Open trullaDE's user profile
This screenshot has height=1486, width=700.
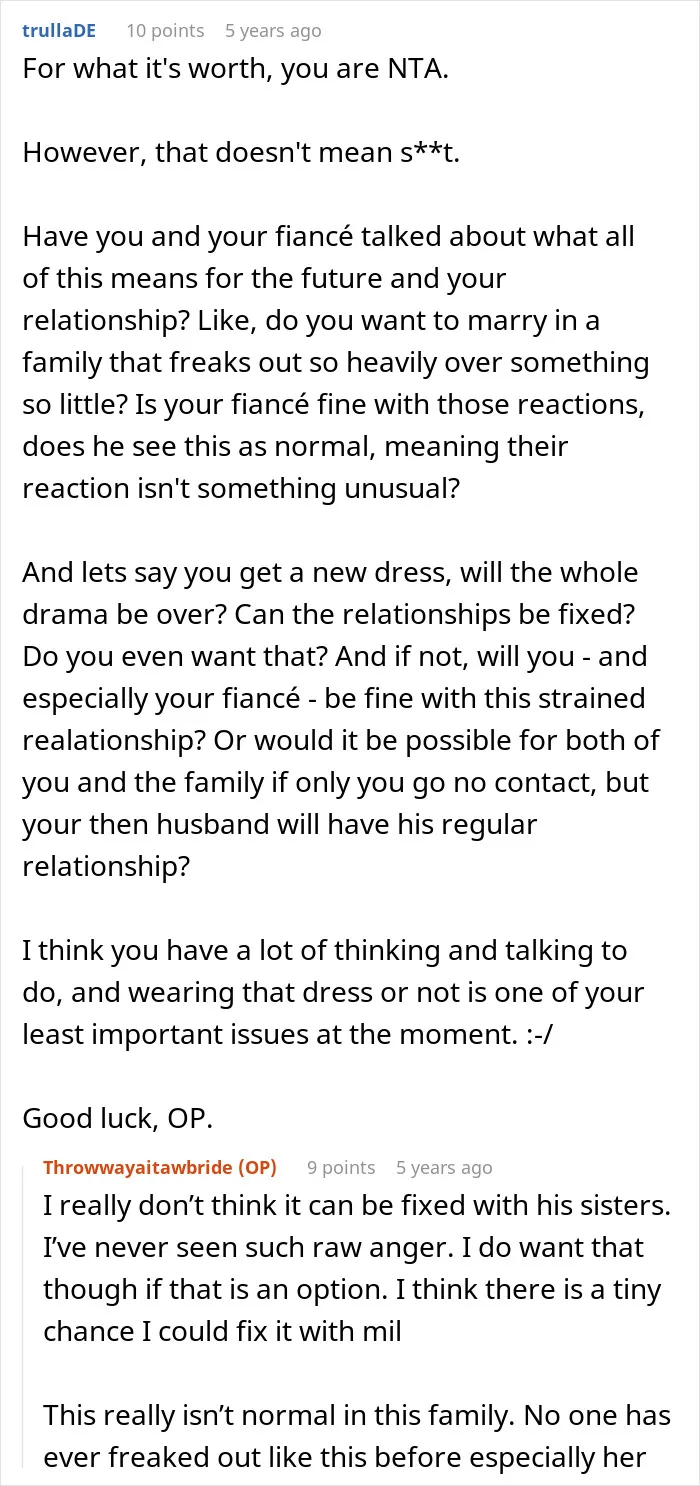[x=59, y=31]
